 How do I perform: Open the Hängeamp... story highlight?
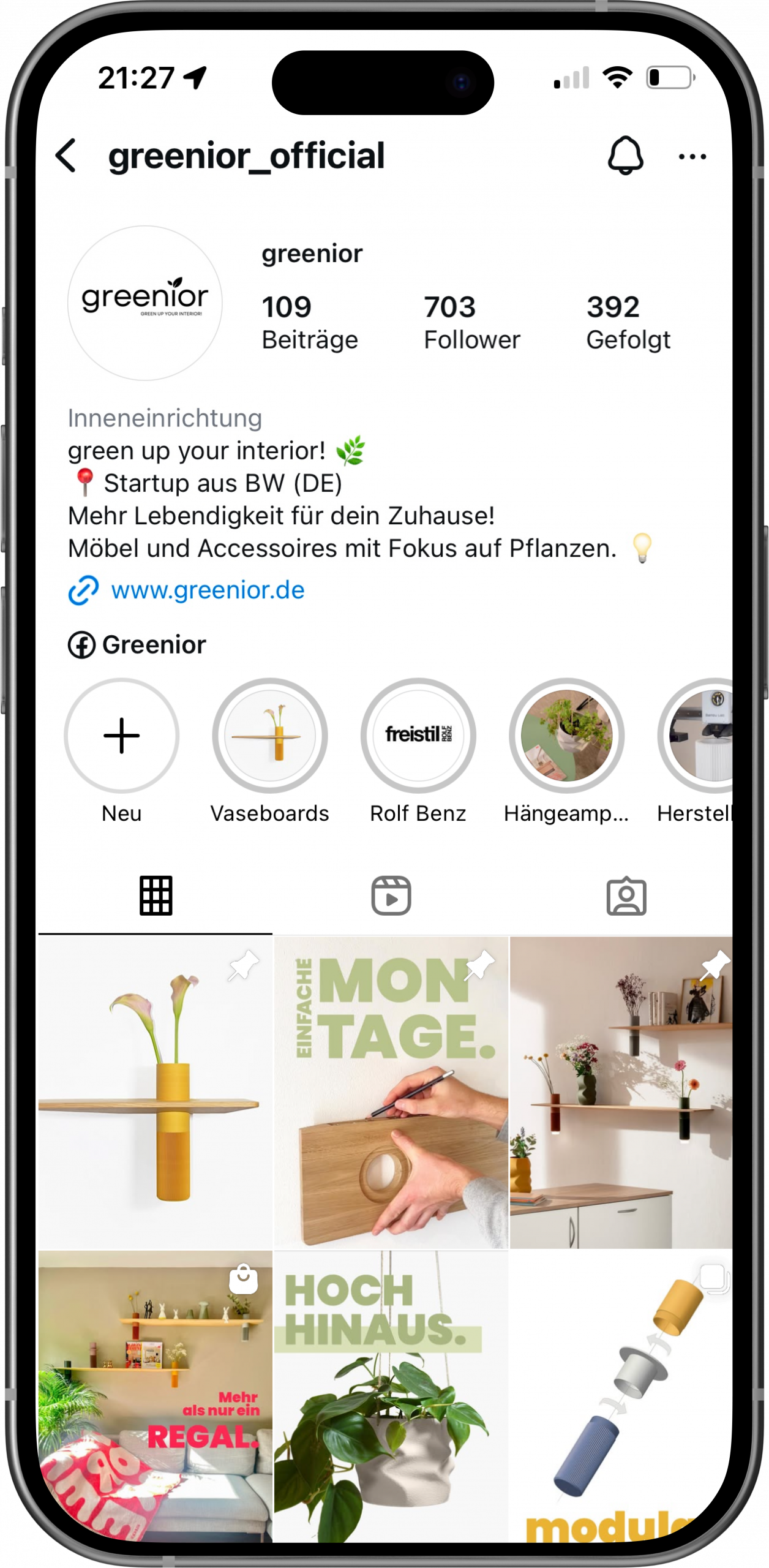pyautogui.click(x=566, y=736)
